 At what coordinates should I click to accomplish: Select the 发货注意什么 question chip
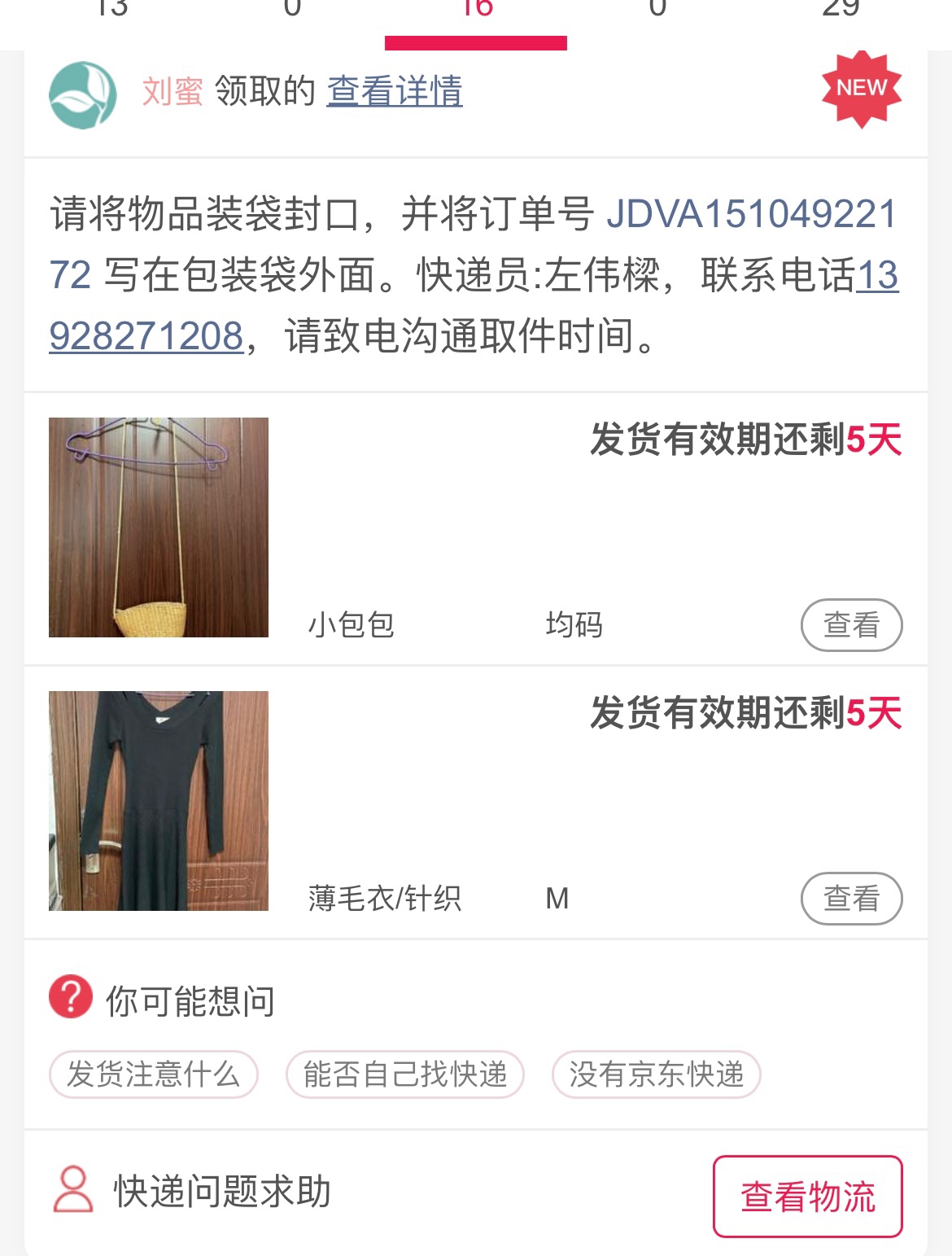[x=154, y=1074]
